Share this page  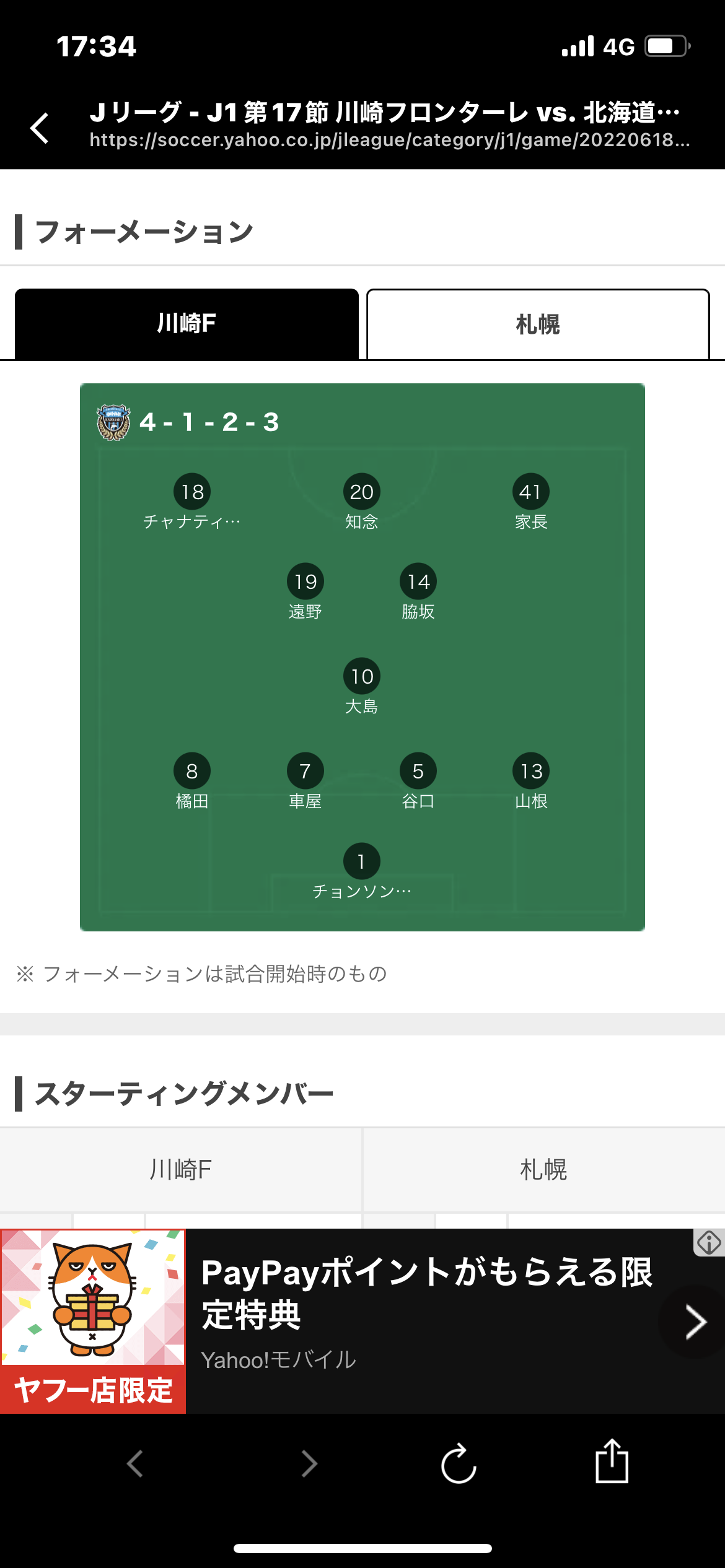pyautogui.click(x=612, y=1461)
